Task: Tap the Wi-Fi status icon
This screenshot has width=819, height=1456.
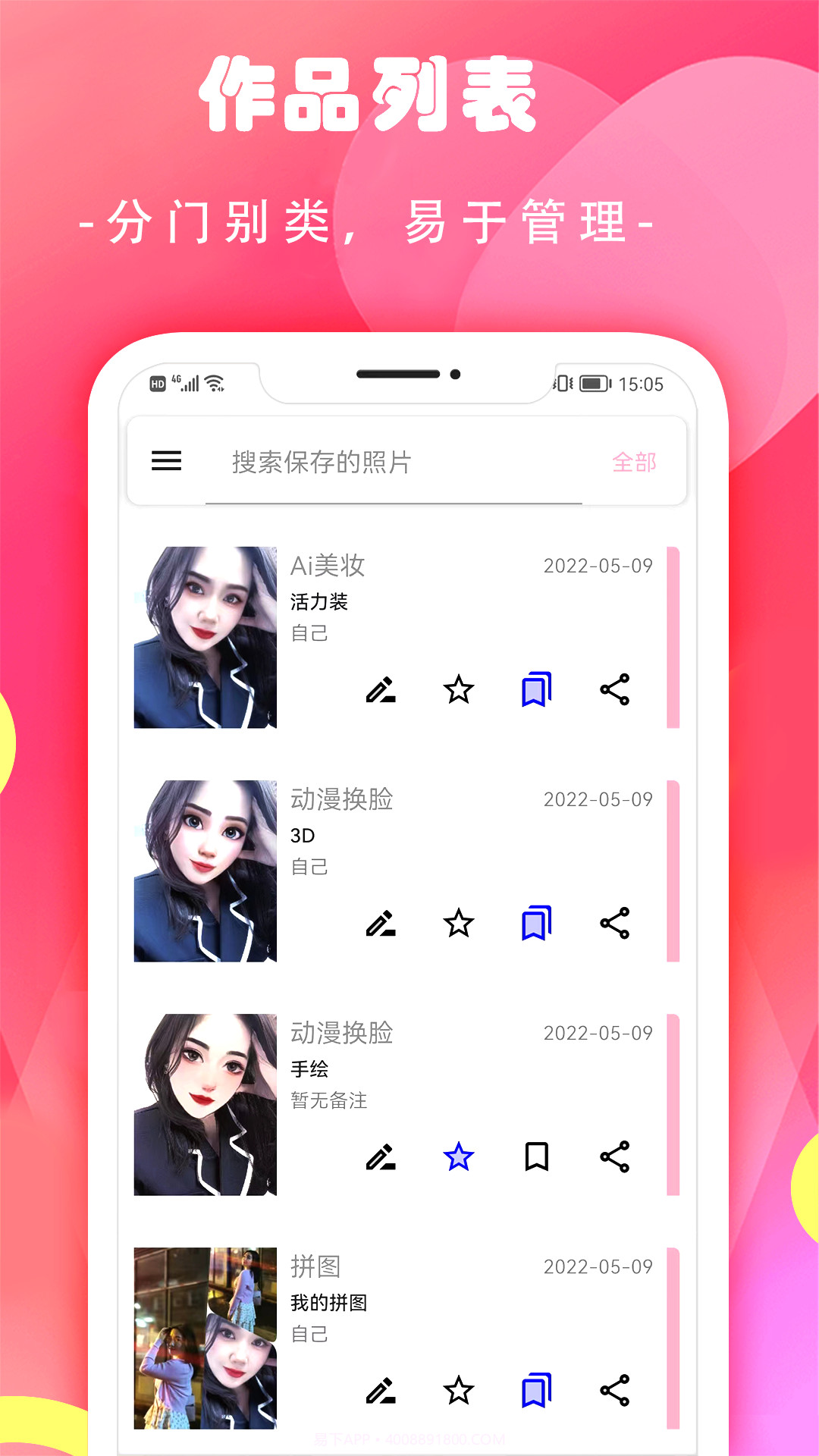Action: pos(216,383)
